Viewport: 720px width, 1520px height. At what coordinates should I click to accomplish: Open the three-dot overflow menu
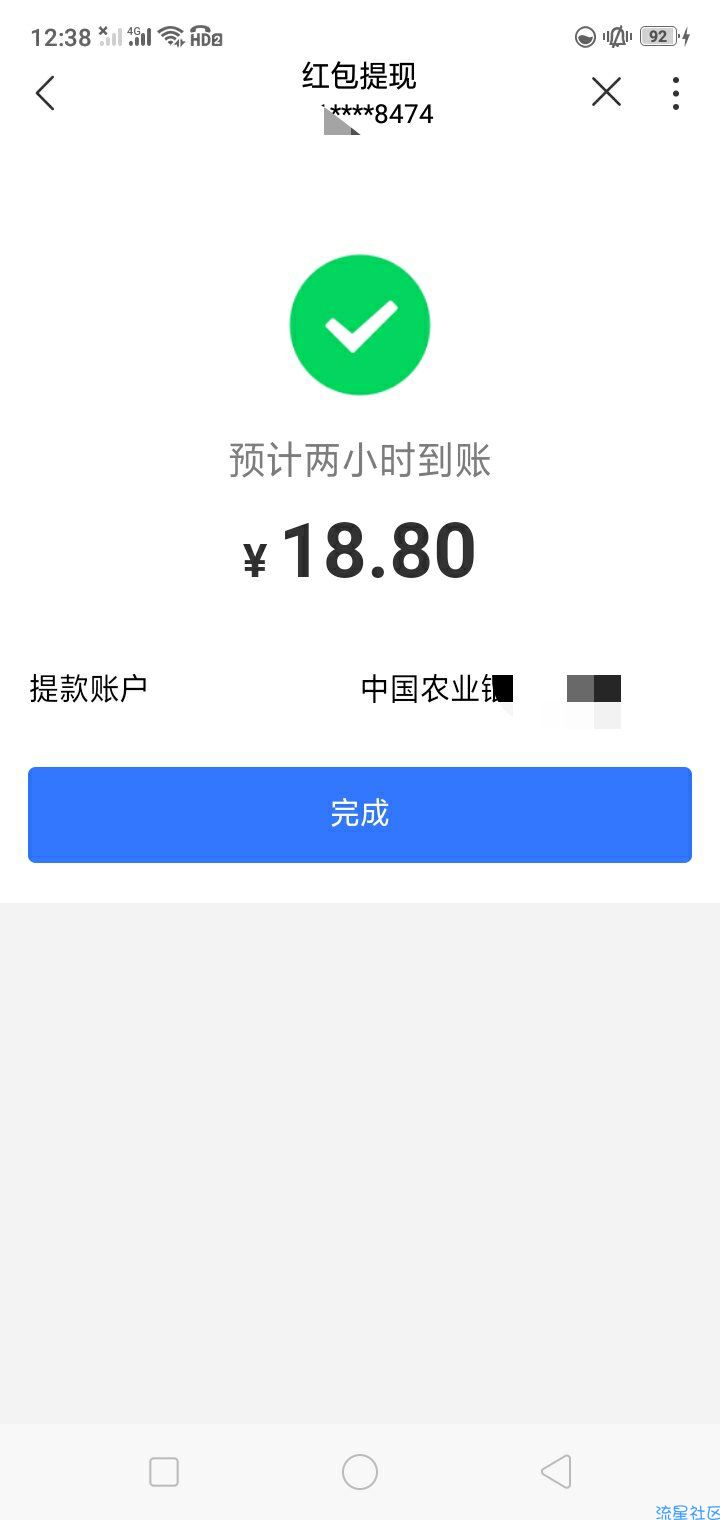(x=676, y=93)
